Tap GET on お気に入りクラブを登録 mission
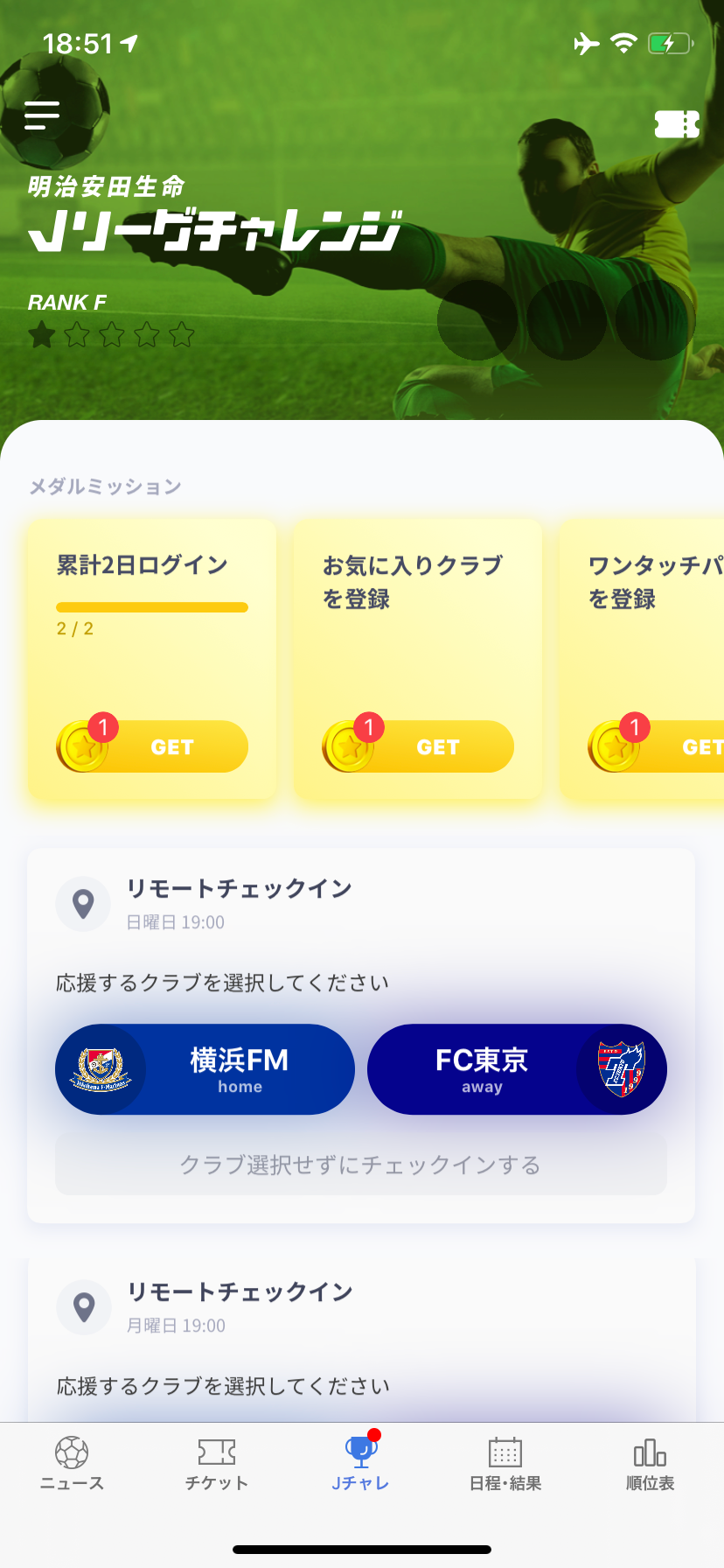Screen dimensions: 724x1568 coord(419,746)
